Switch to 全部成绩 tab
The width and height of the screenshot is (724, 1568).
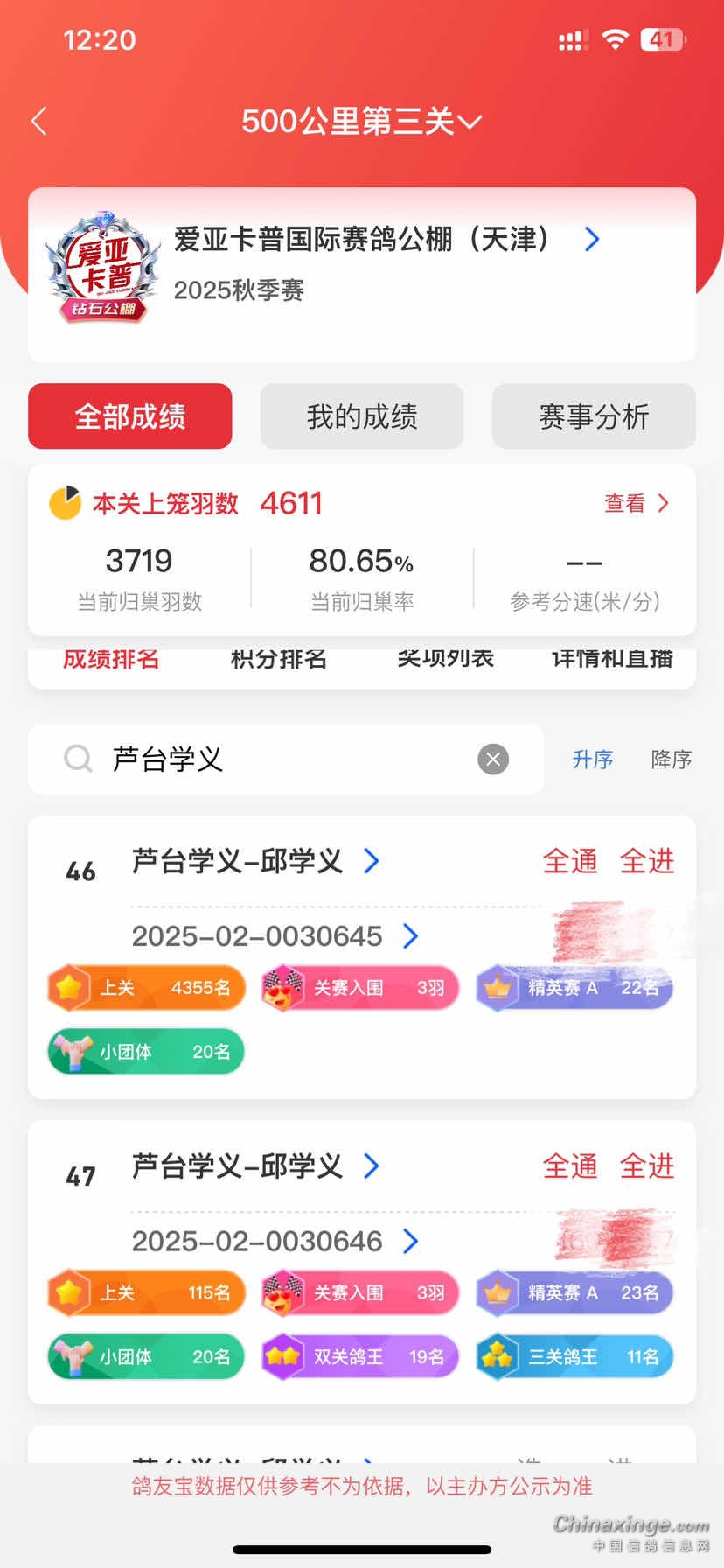point(130,416)
